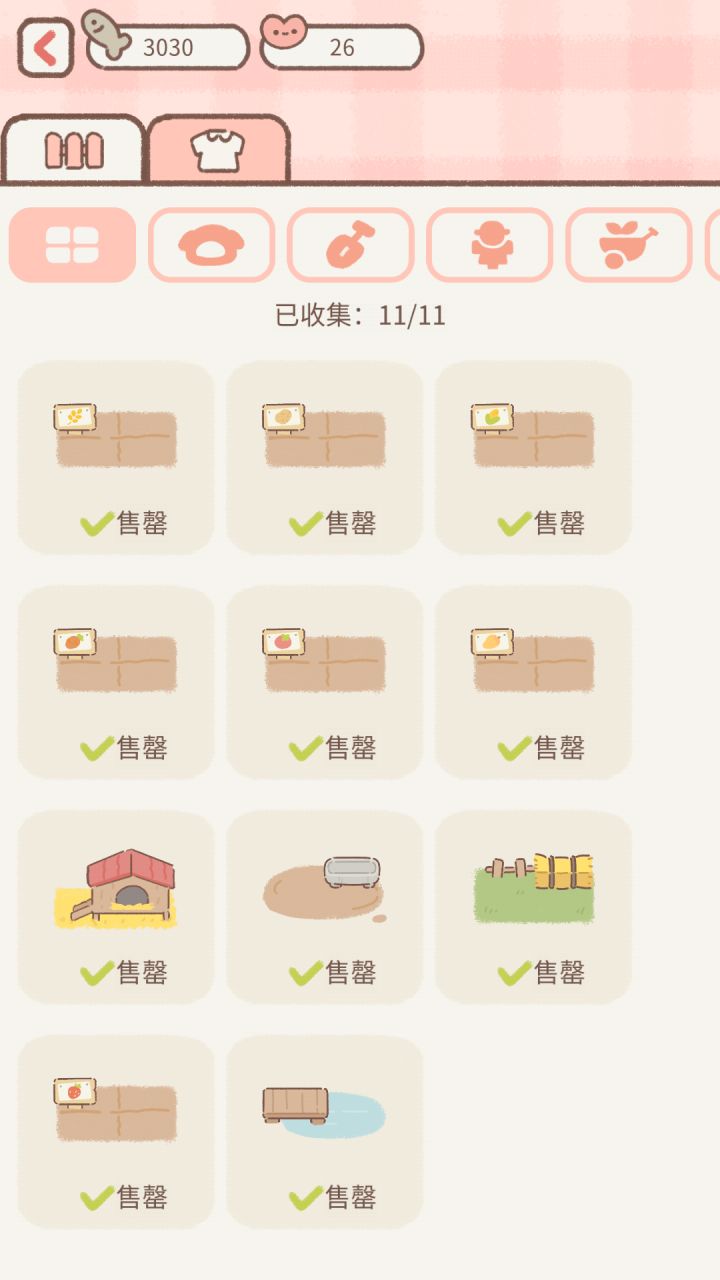720x1280 pixels.
Task: Select the shovel farming category icon
Action: (x=352, y=245)
